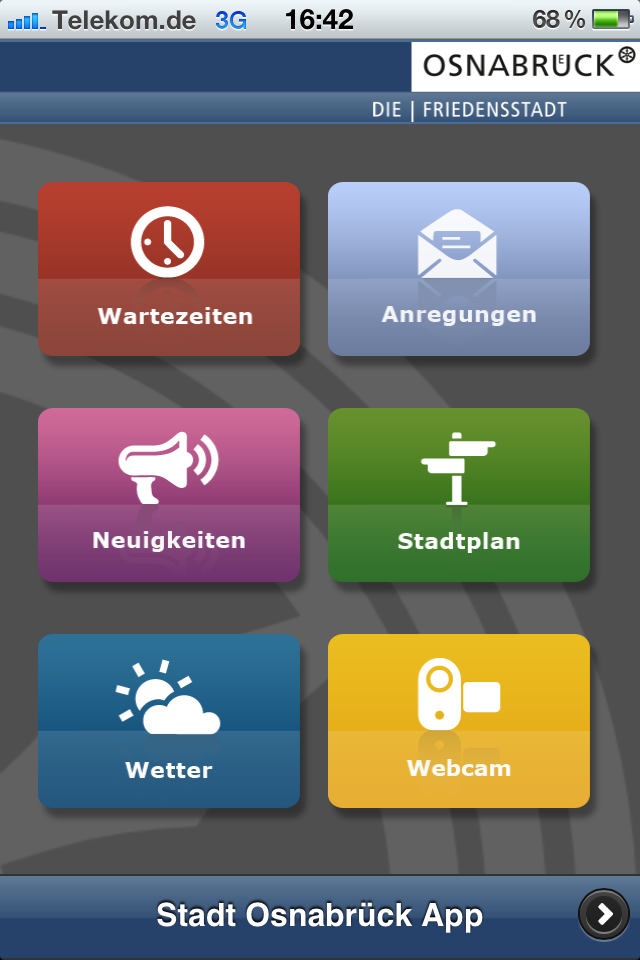Select the Neuigkeiten tile
This screenshot has width=640, height=960.
(169, 495)
